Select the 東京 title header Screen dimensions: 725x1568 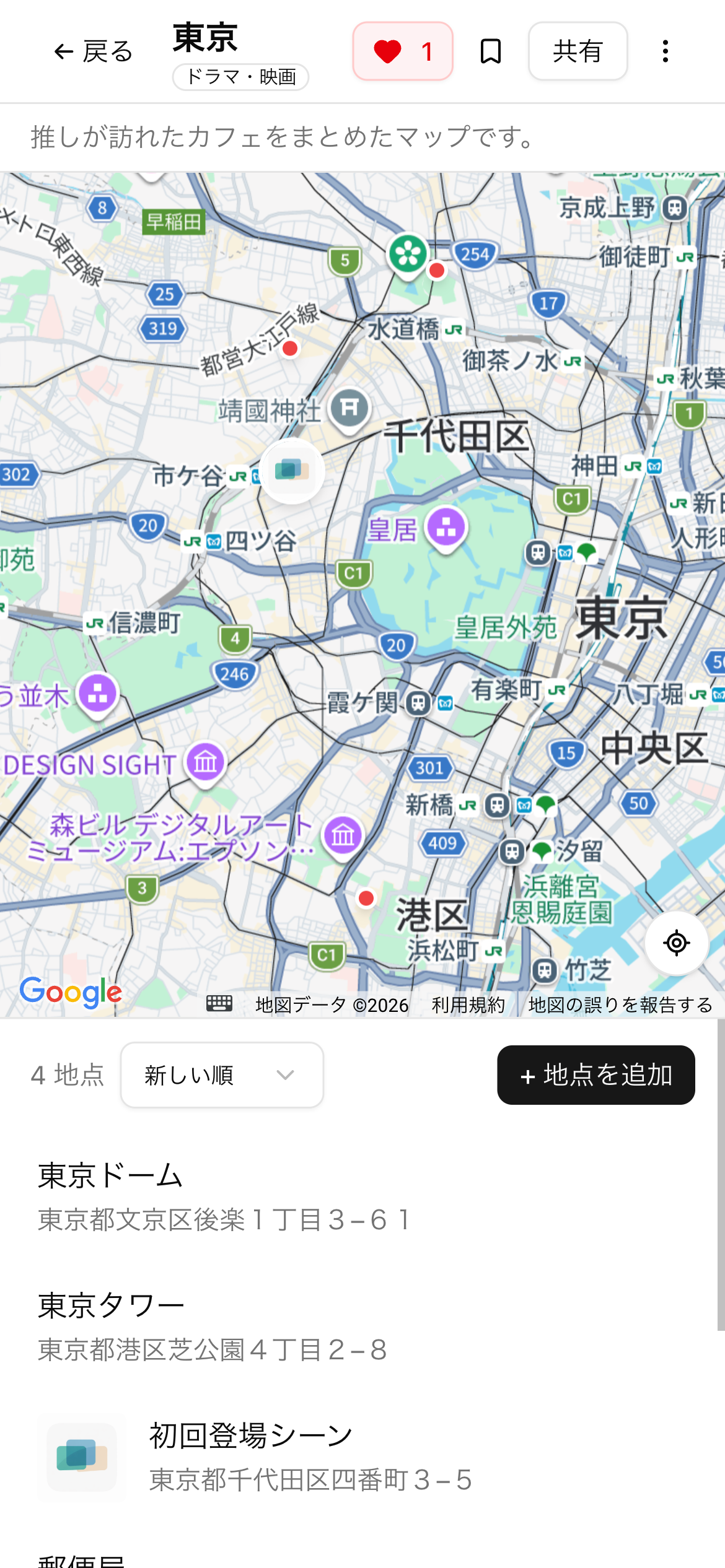(204, 37)
